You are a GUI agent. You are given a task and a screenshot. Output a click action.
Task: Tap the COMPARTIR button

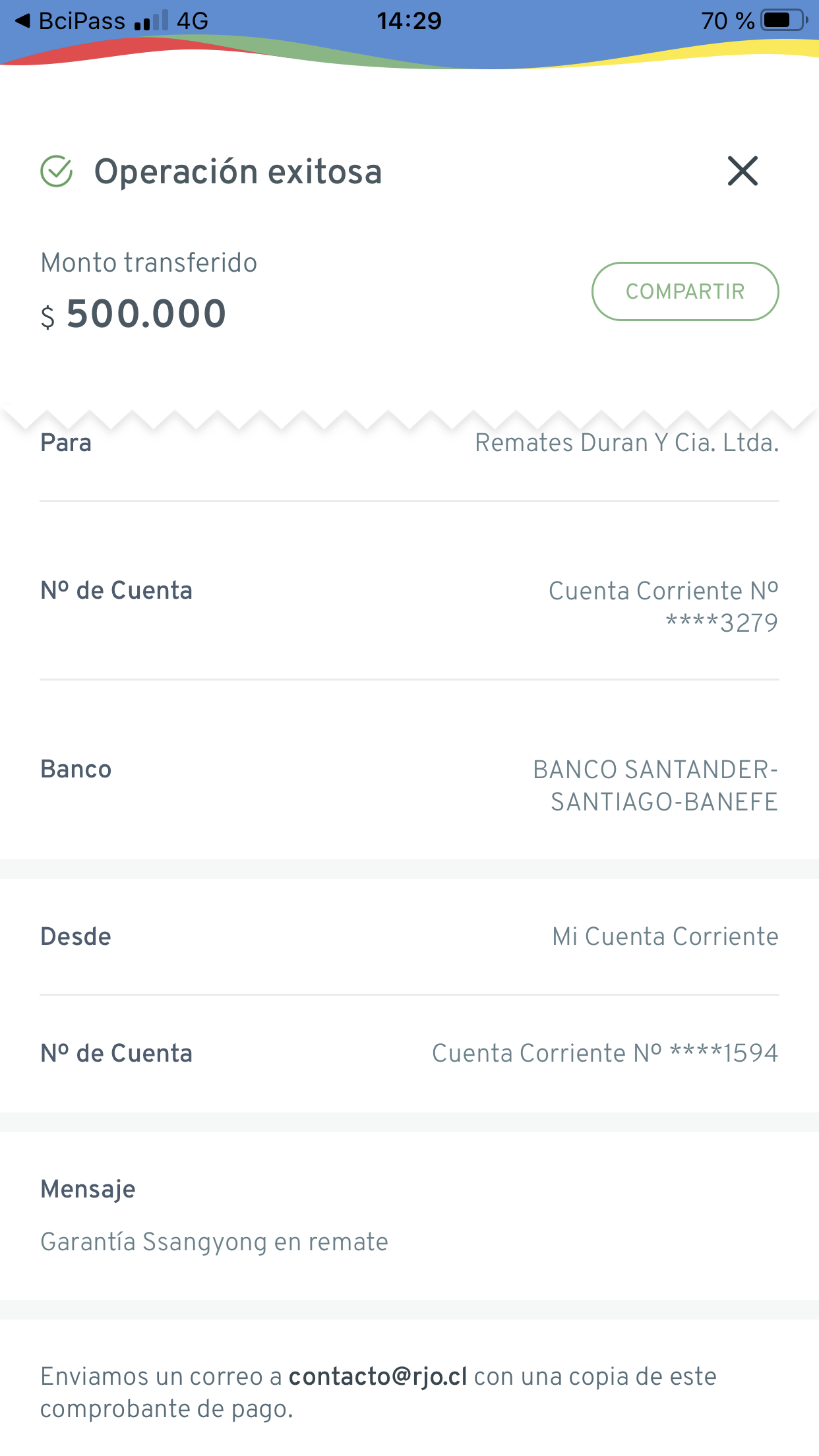685,291
